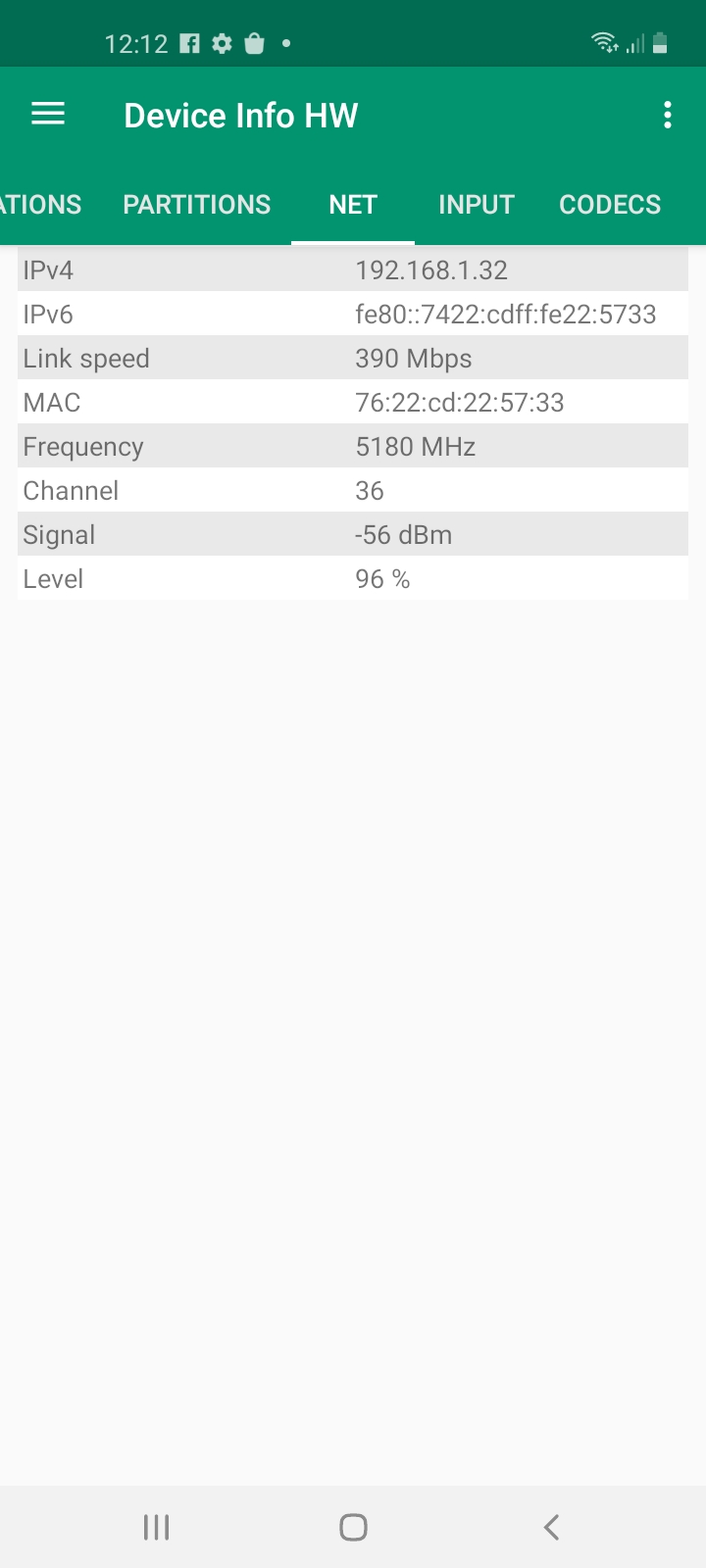Go to the partially visible ATIONS tab
Image resolution: width=706 pixels, height=1568 pixels.
pos(39,204)
